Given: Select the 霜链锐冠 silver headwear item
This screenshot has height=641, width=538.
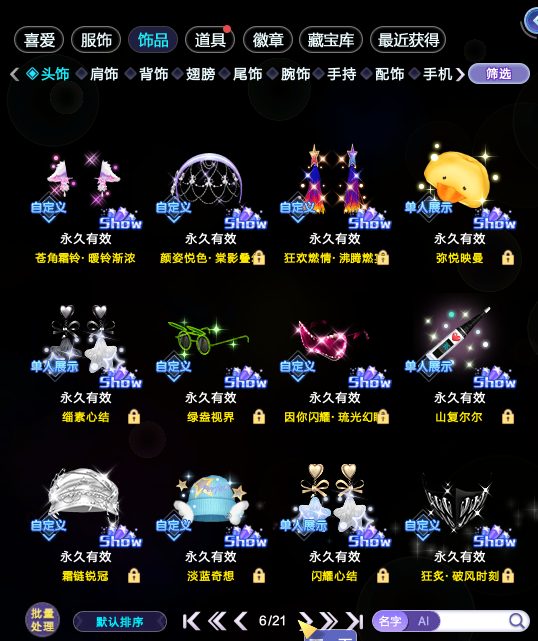Looking at the screenshot, I should (86, 524).
